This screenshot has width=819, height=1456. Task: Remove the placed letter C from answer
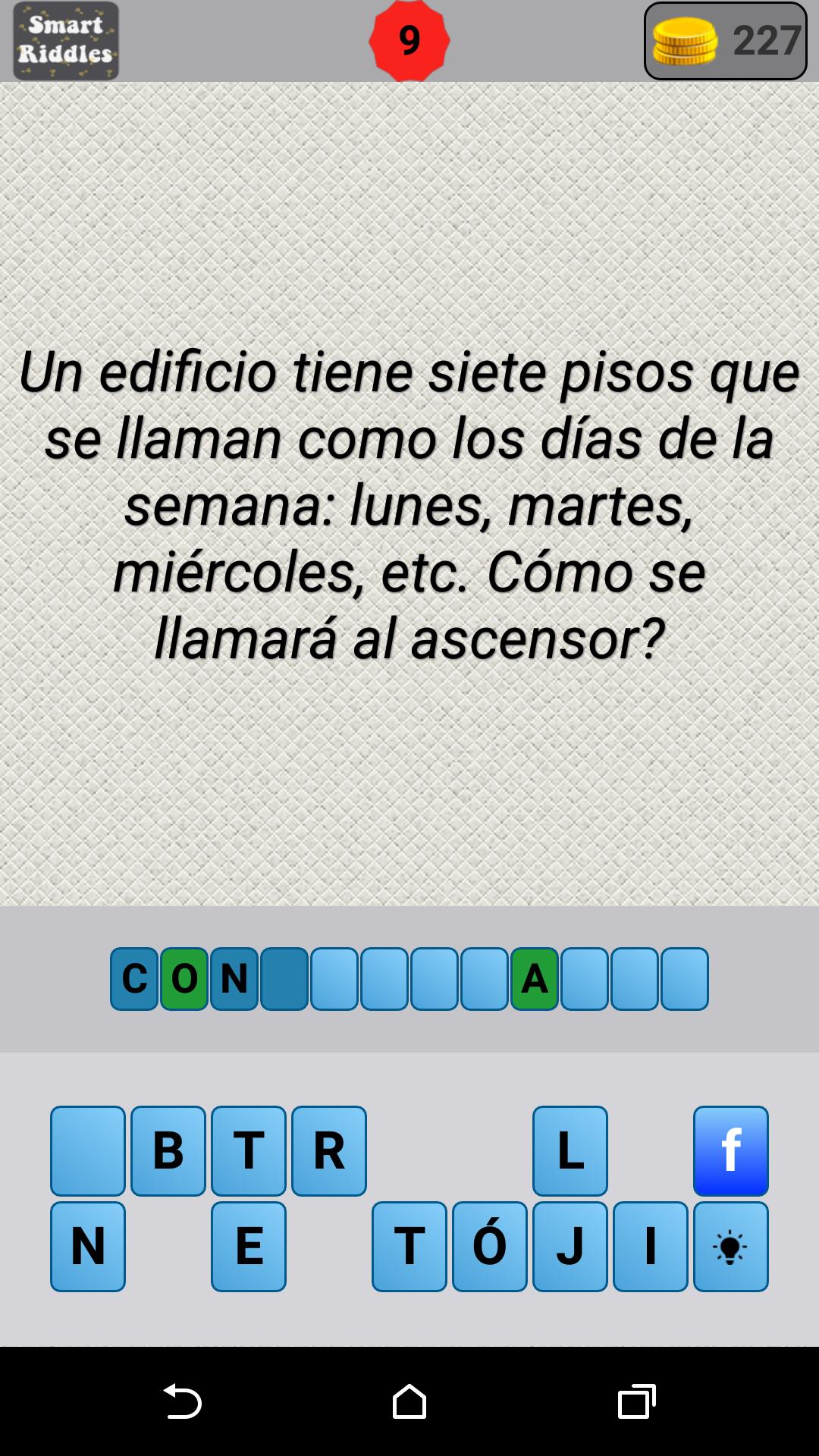click(x=134, y=979)
